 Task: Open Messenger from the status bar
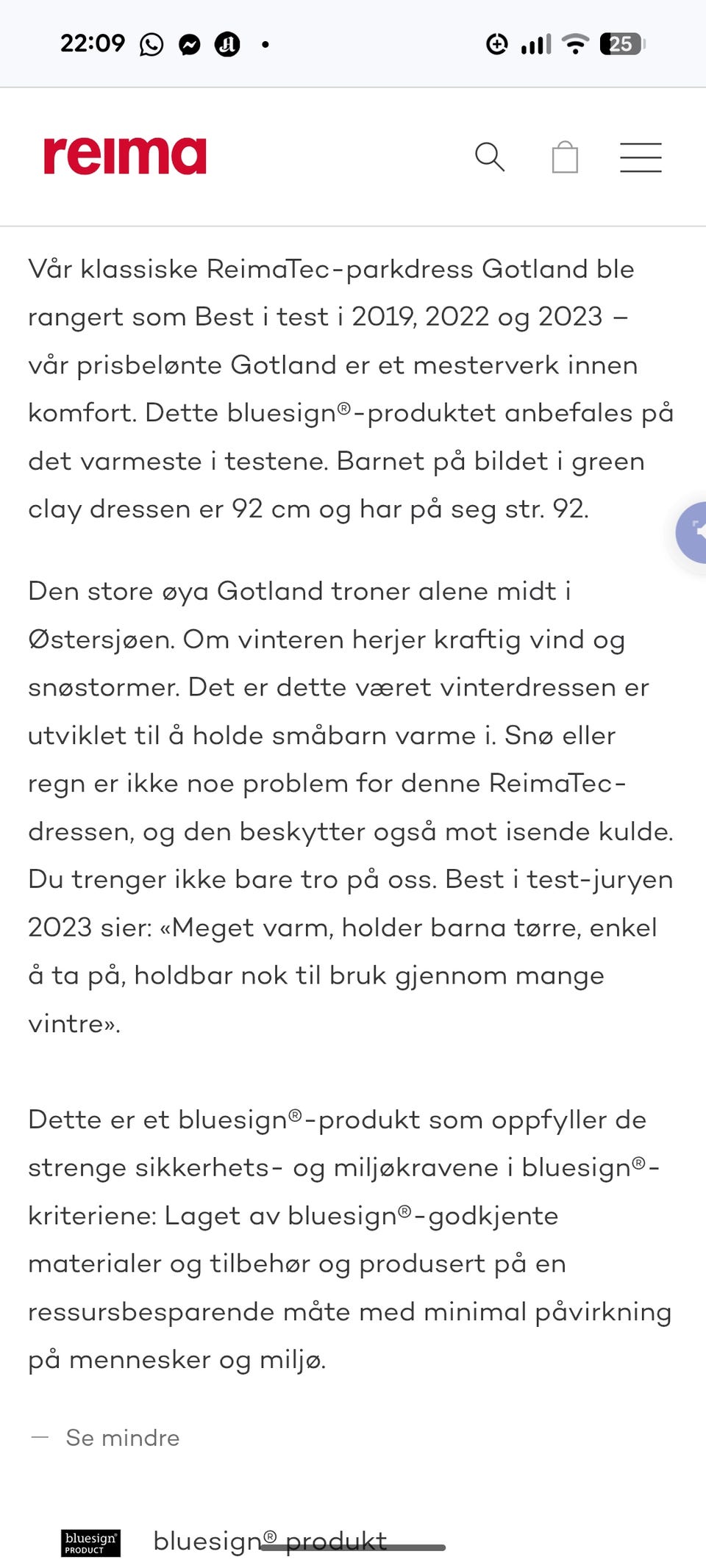[190, 43]
